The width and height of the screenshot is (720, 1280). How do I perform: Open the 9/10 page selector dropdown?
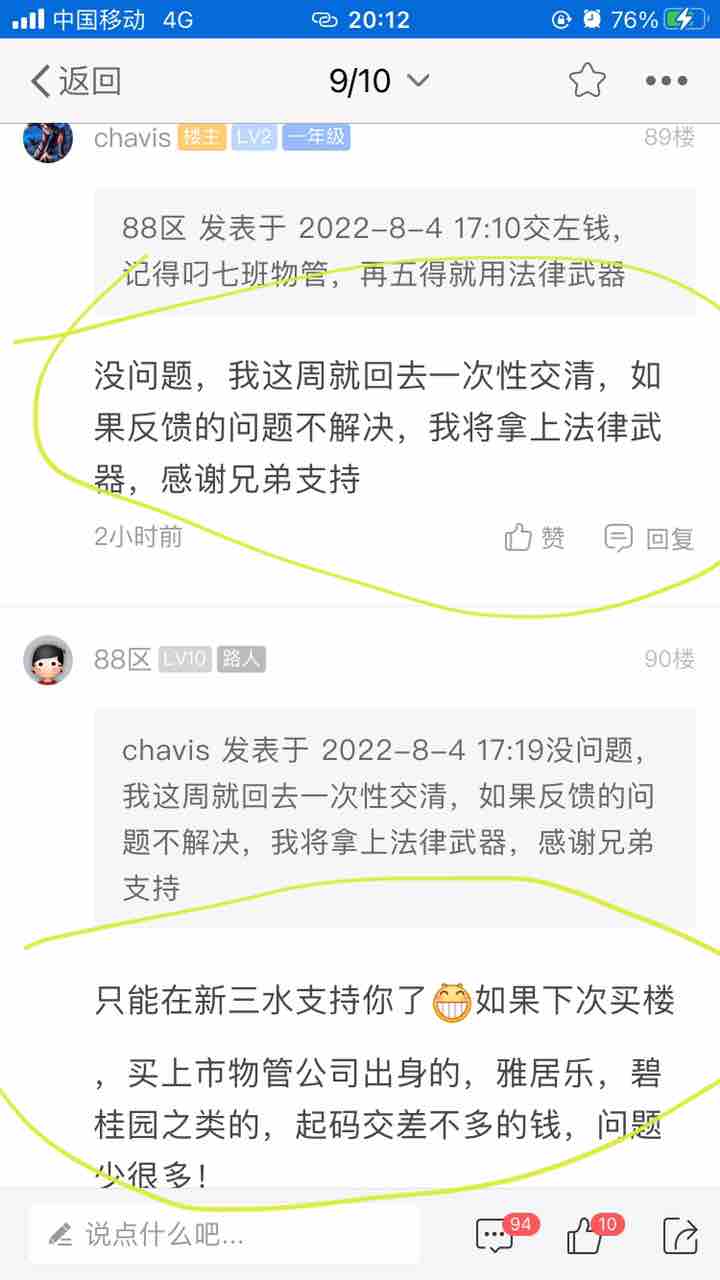coord(379,81)
